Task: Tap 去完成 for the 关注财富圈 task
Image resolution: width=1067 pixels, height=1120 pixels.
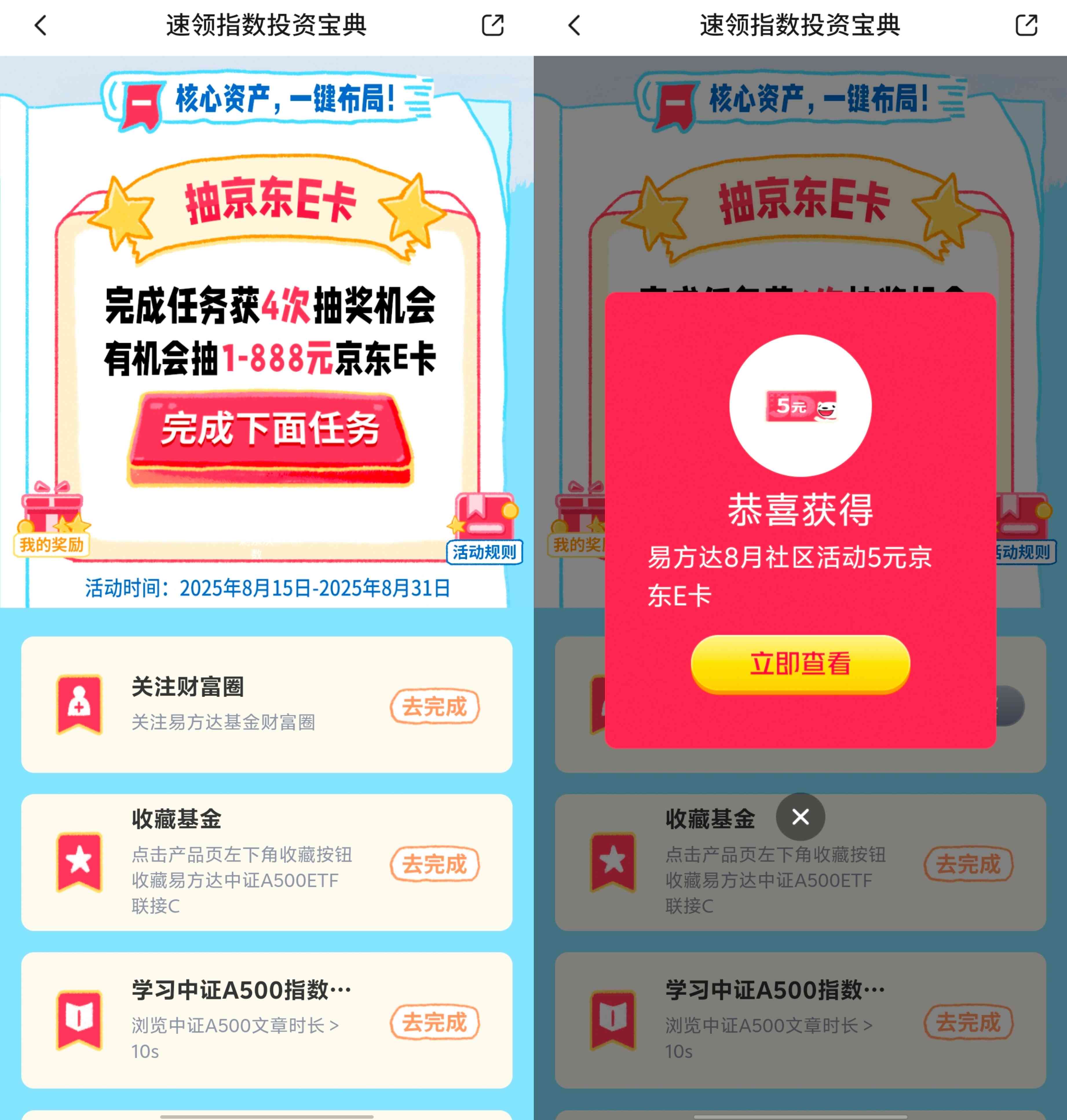Action: click(434, 707)
